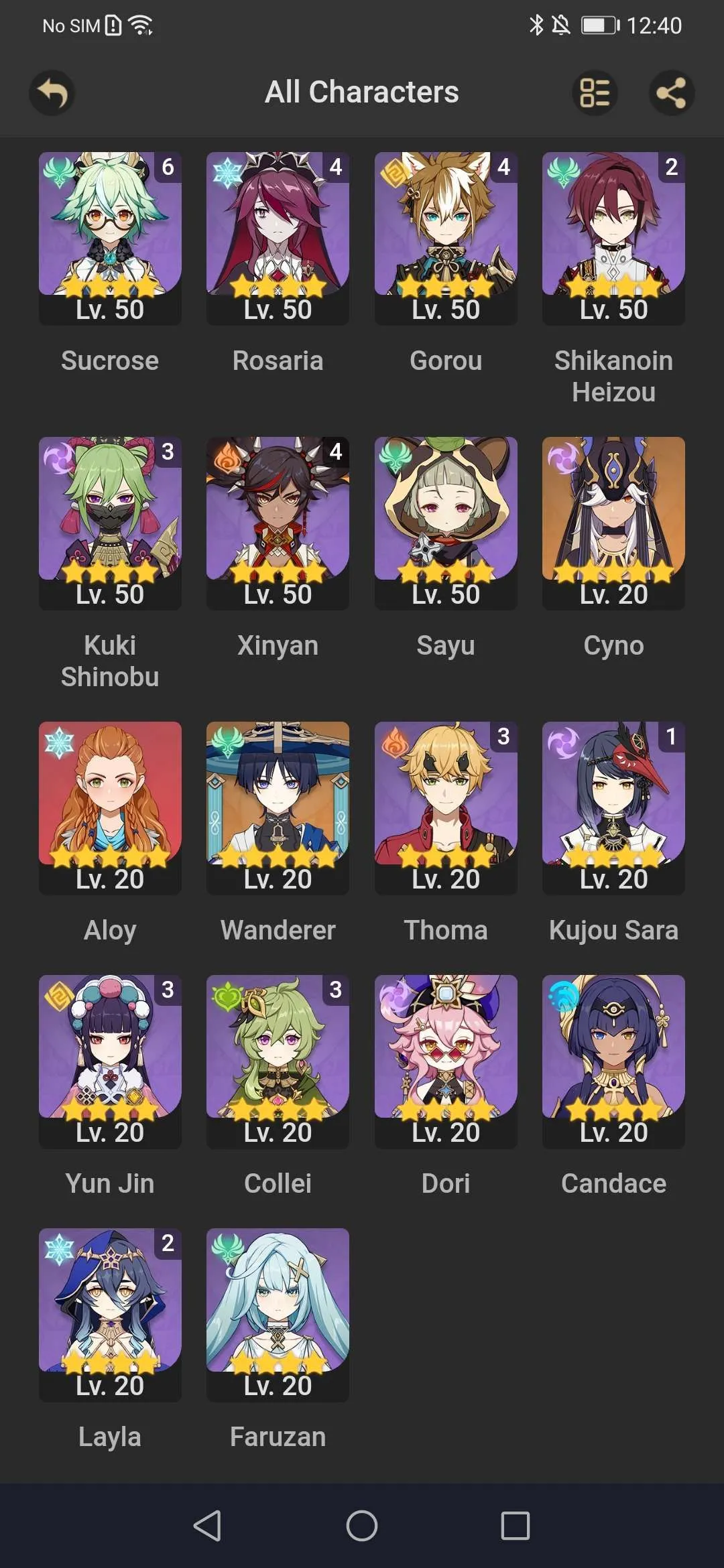
Task: Select the Dori character tile
Action: pyautogui.click(x=446, y=1061)
